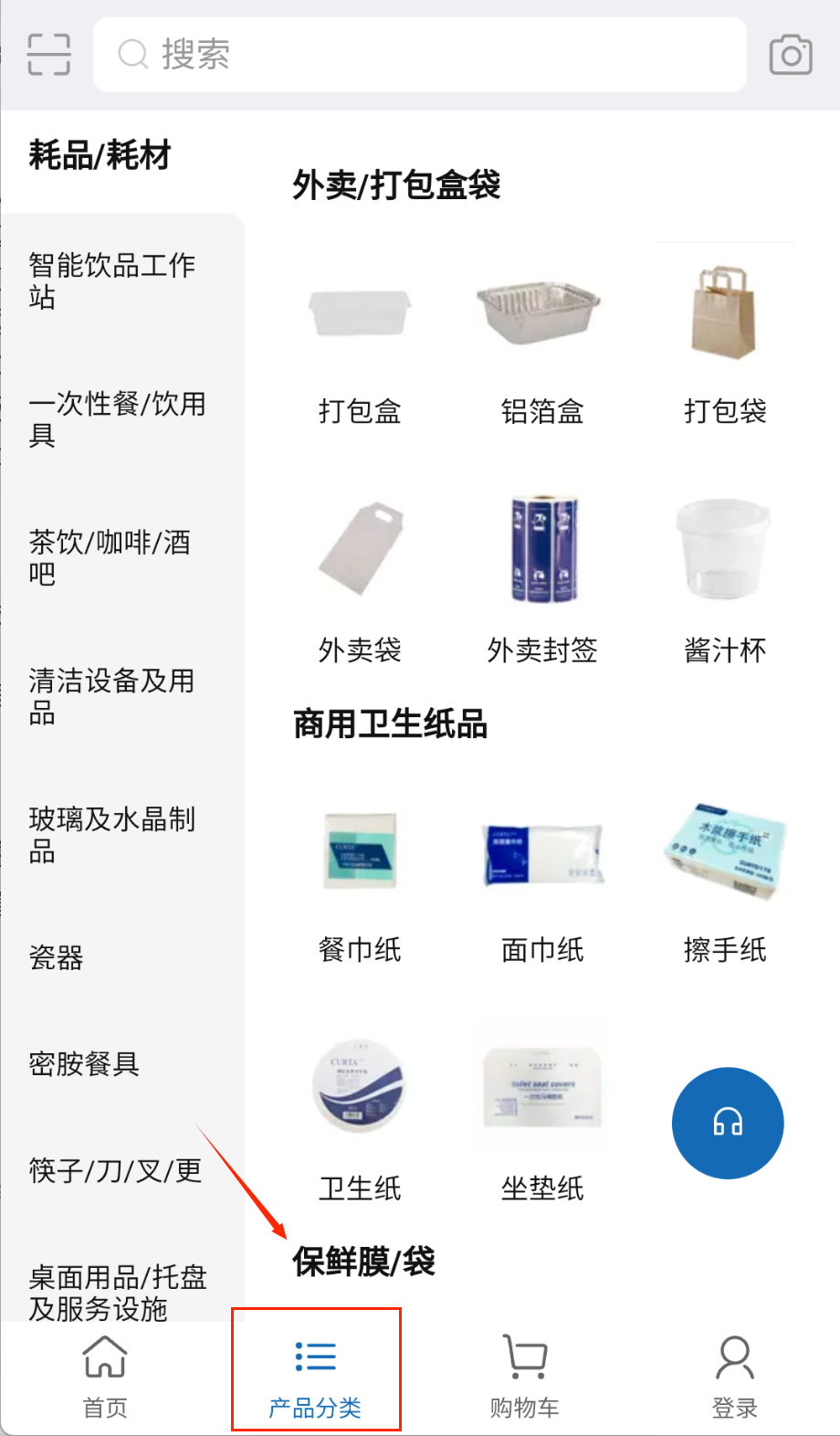Open camera image search
The width and height of the screenshot is (840, 1436).
click(x=791, y=55)
